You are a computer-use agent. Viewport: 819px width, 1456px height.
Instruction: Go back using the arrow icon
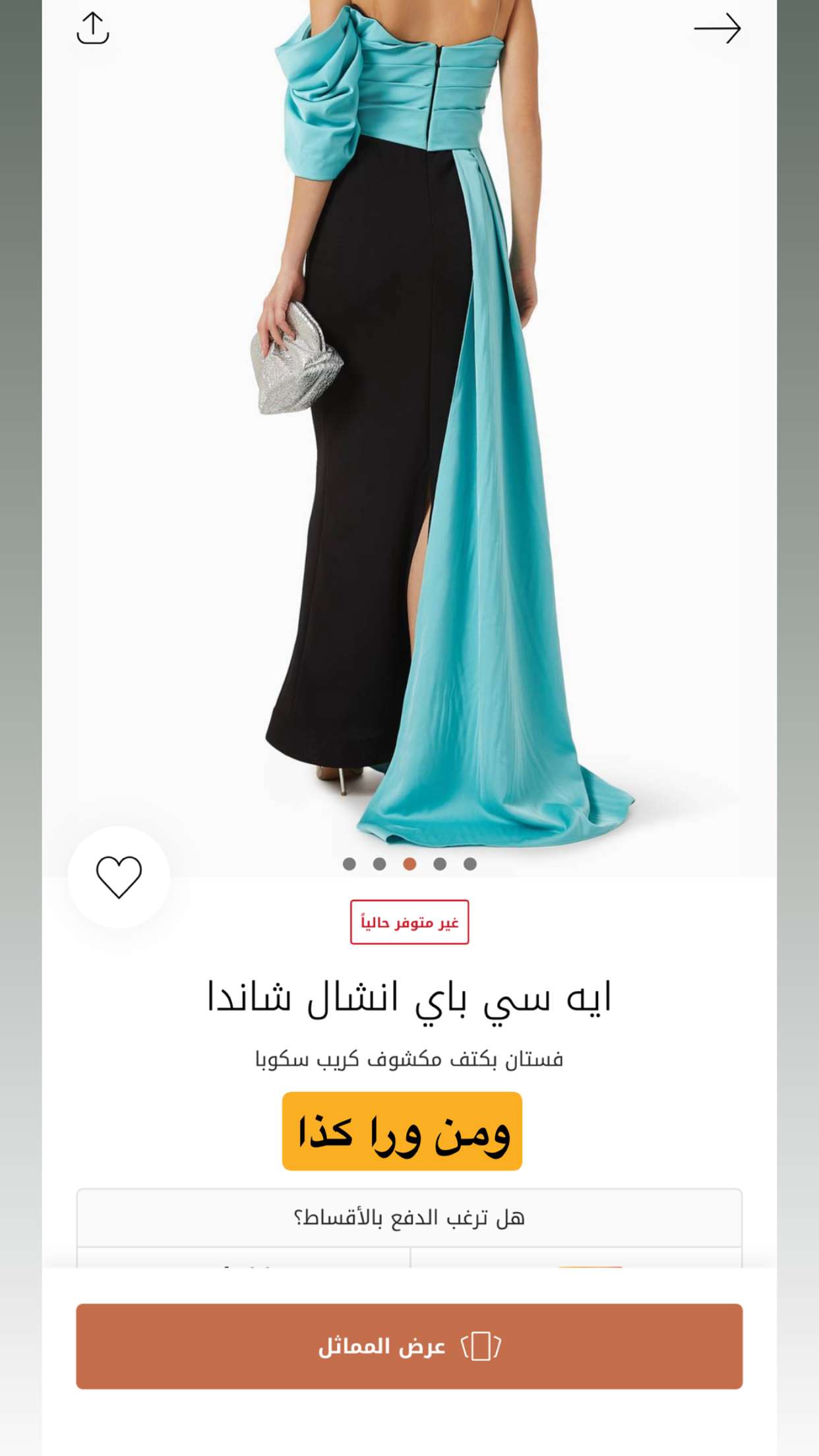pos(717,28)
